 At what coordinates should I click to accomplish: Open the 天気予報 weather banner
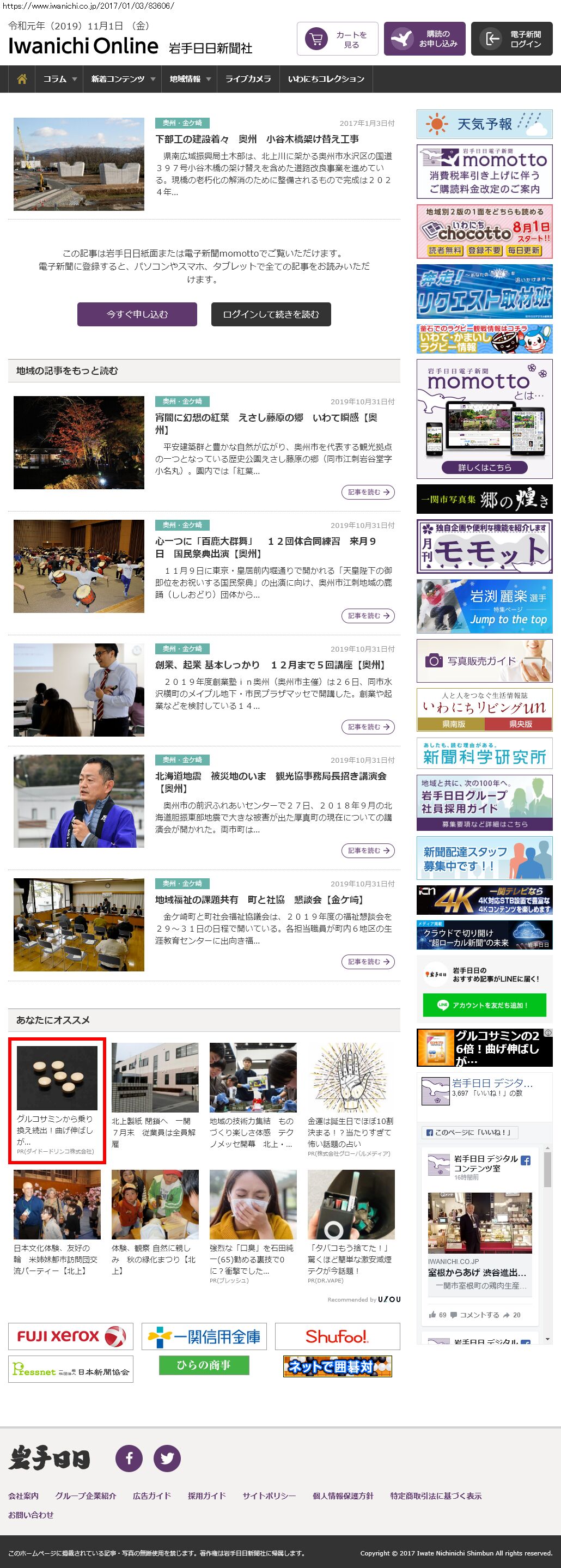pos(484,124)
